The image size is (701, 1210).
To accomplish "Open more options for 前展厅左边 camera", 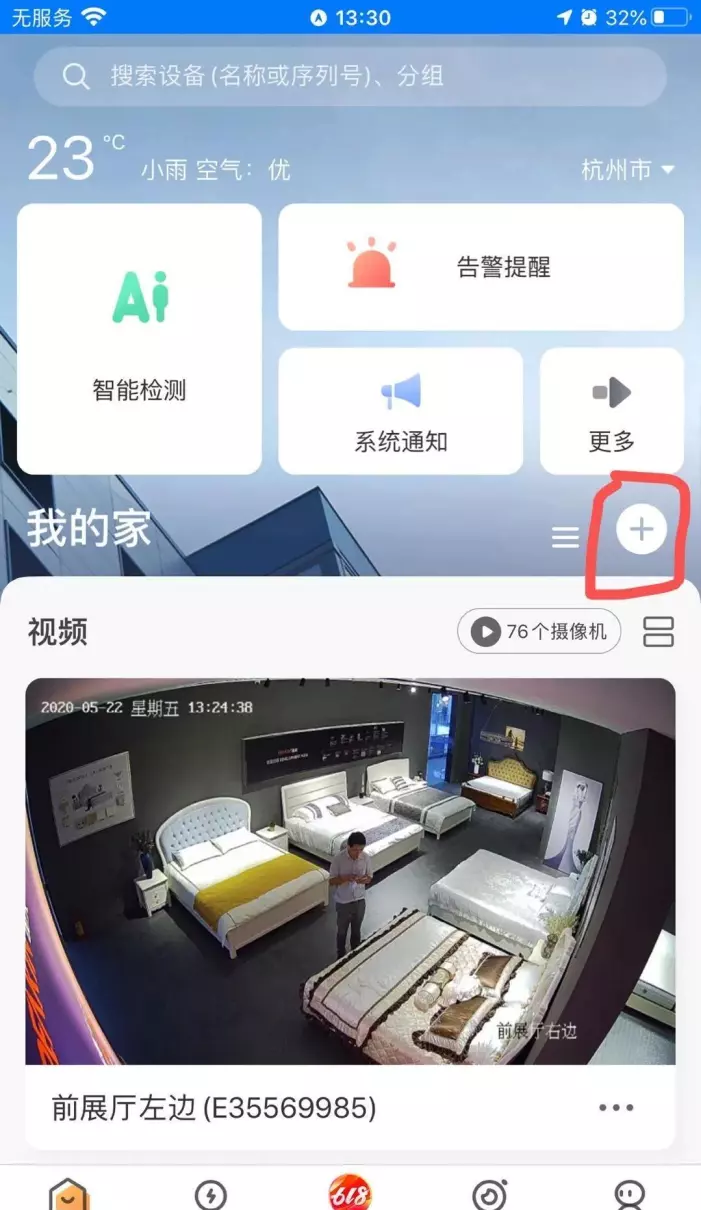I will click(x=616, y=1107).
